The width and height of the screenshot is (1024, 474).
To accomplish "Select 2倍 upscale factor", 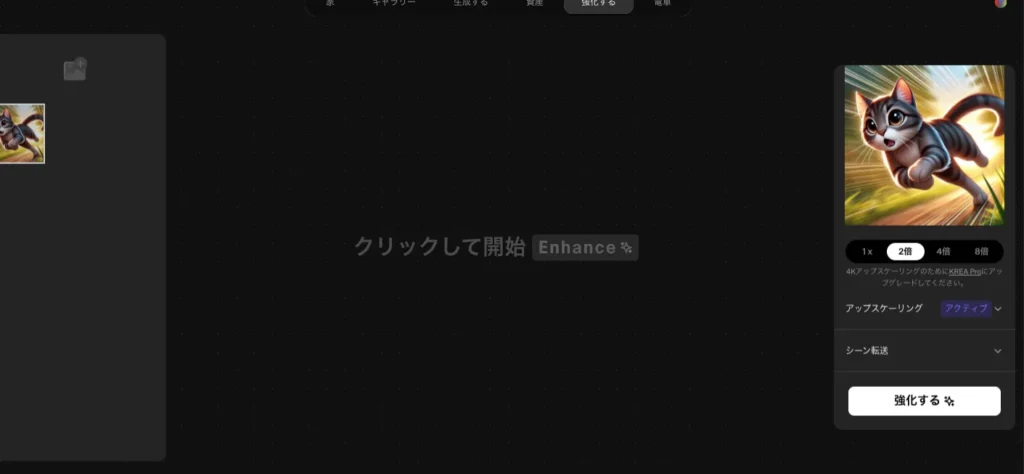I will pos(905,251).
